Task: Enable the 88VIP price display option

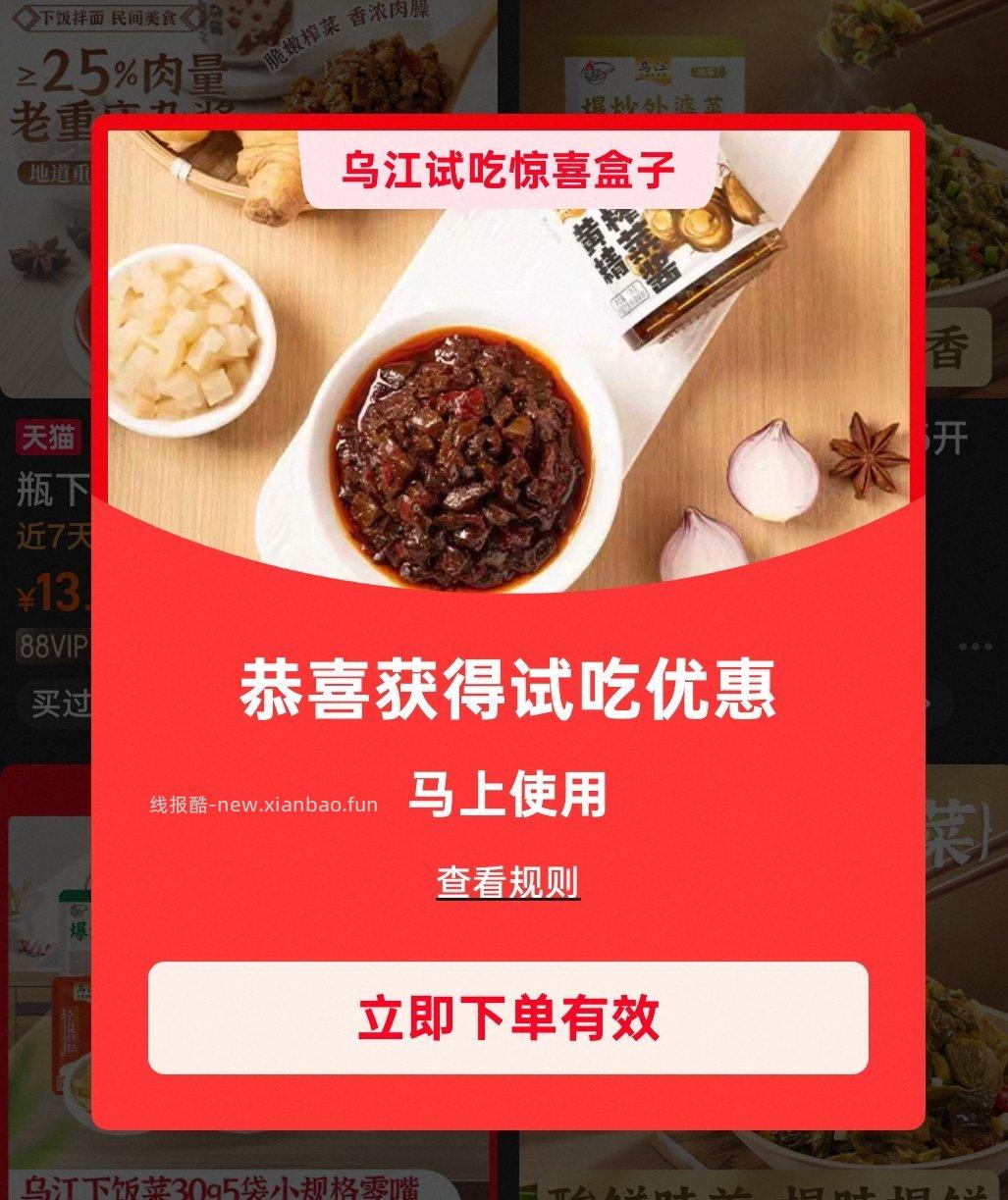Action: [x=48, y=644]
